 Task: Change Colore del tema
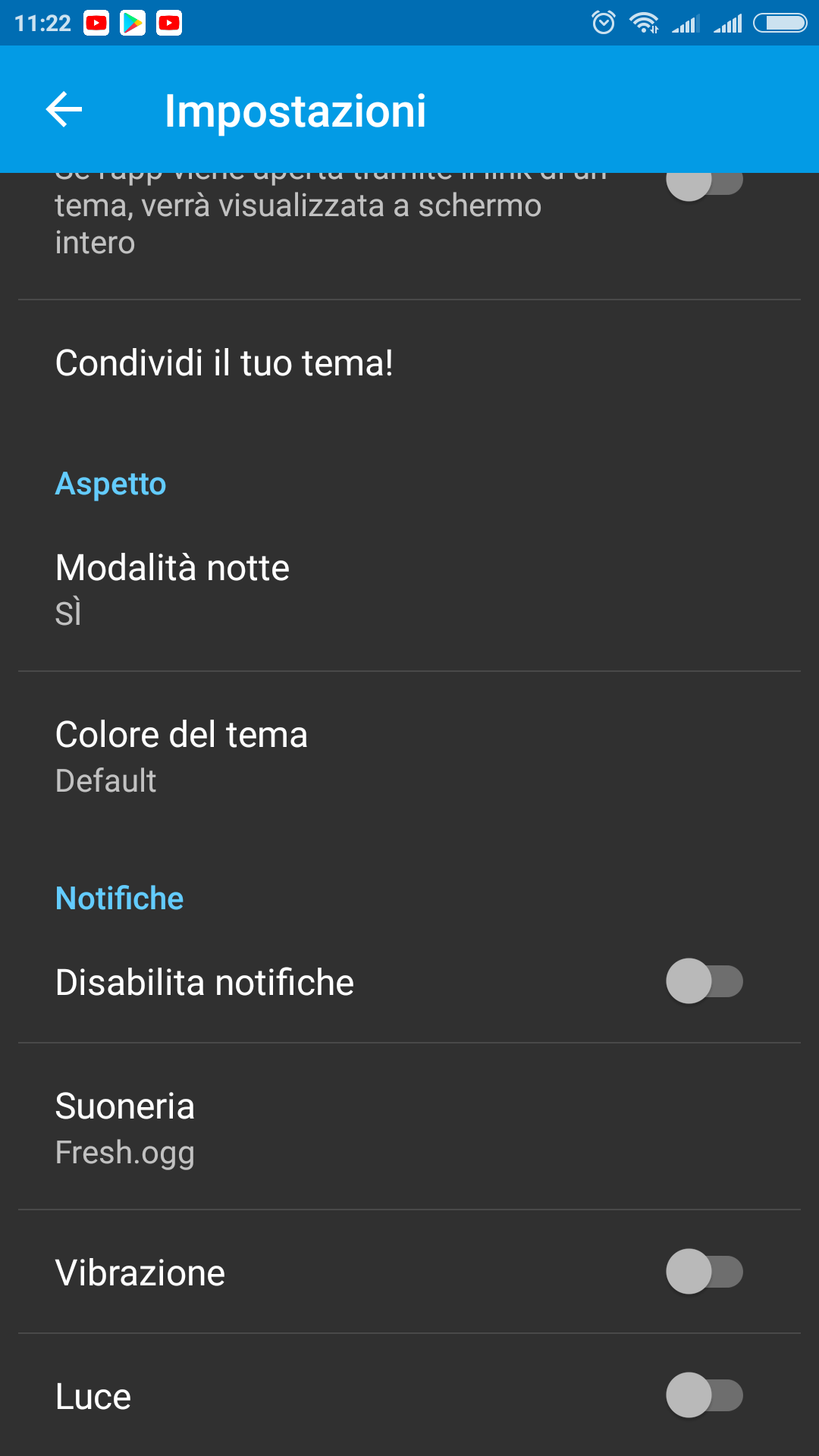pyautogui.click(x=409, y=756)
